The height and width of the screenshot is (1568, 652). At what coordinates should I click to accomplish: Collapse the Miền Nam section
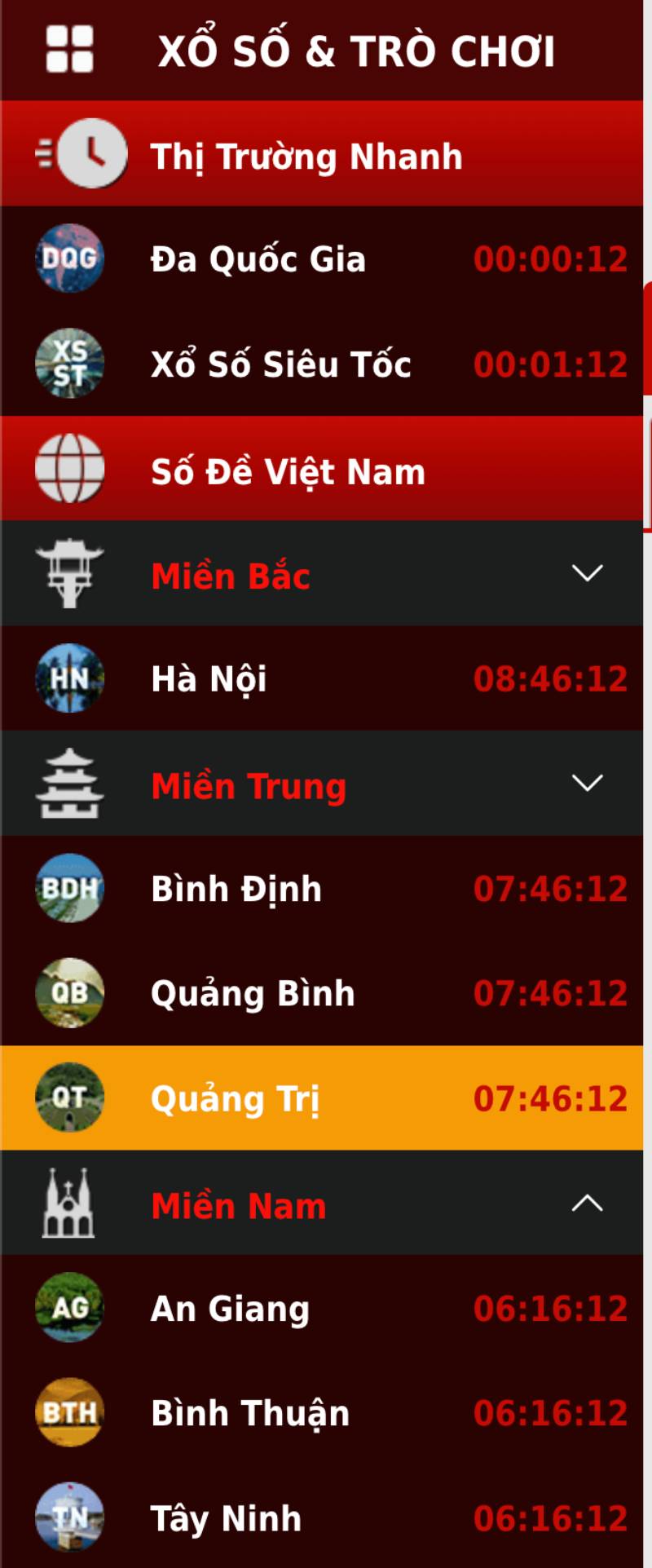coord(588,1203)
